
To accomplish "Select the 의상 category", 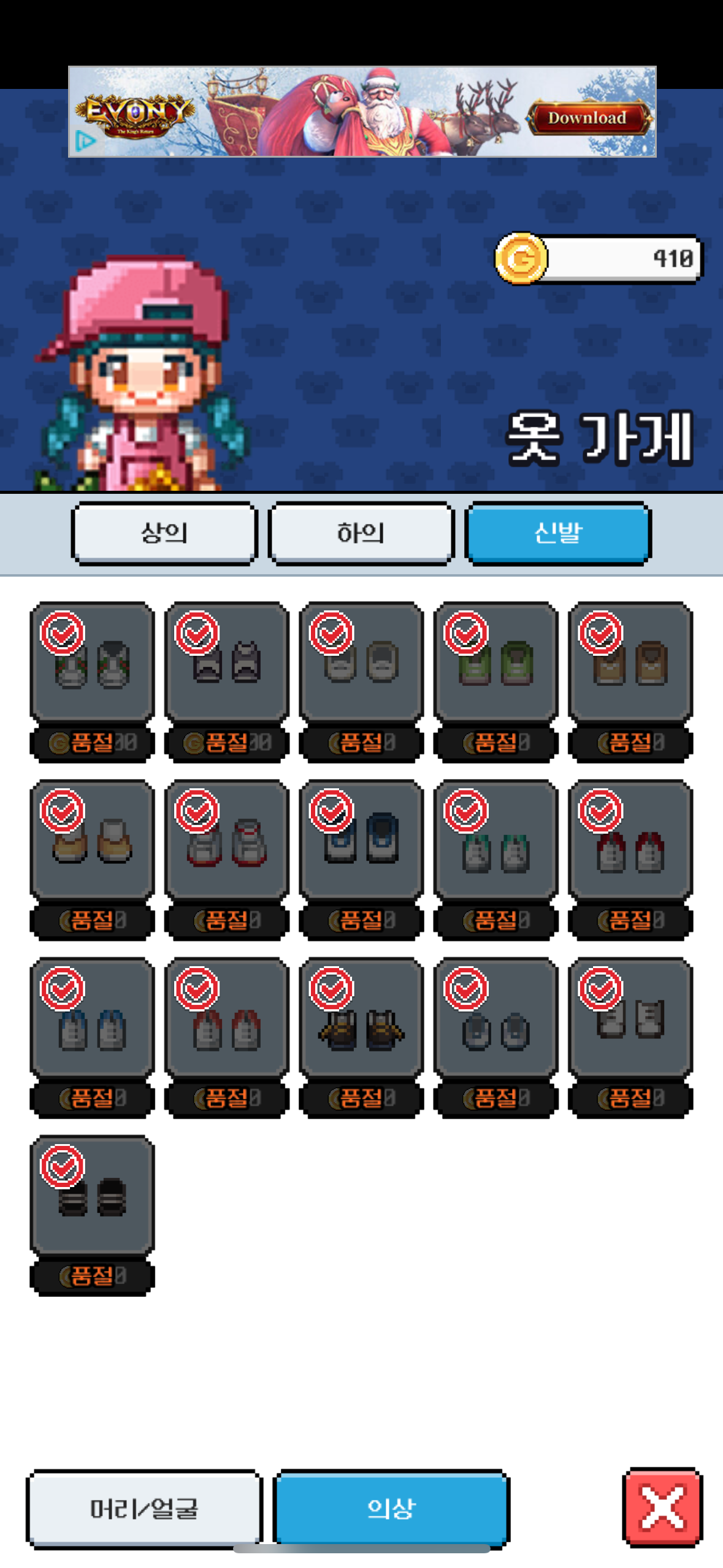I will coord(391,1507).
